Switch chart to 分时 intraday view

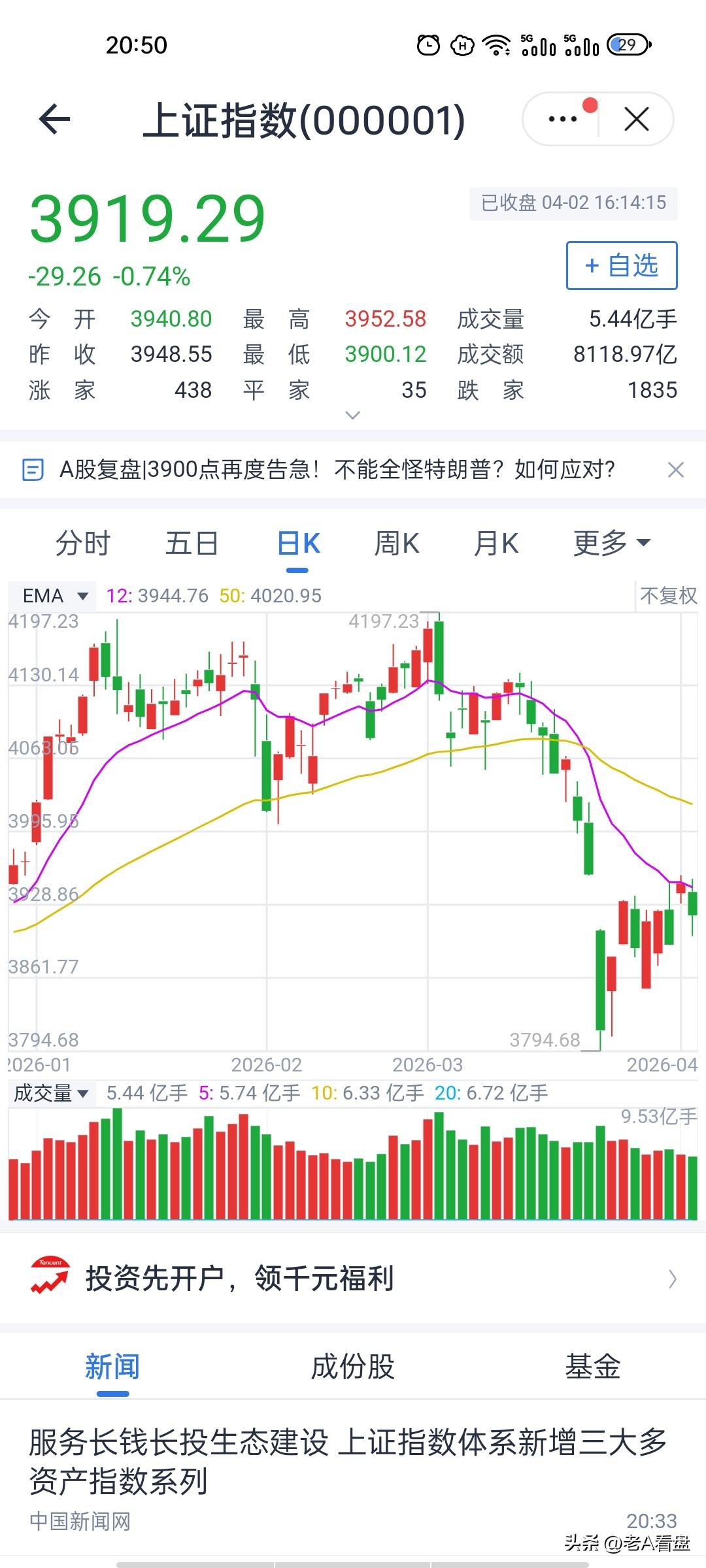[x=81, y=543]
